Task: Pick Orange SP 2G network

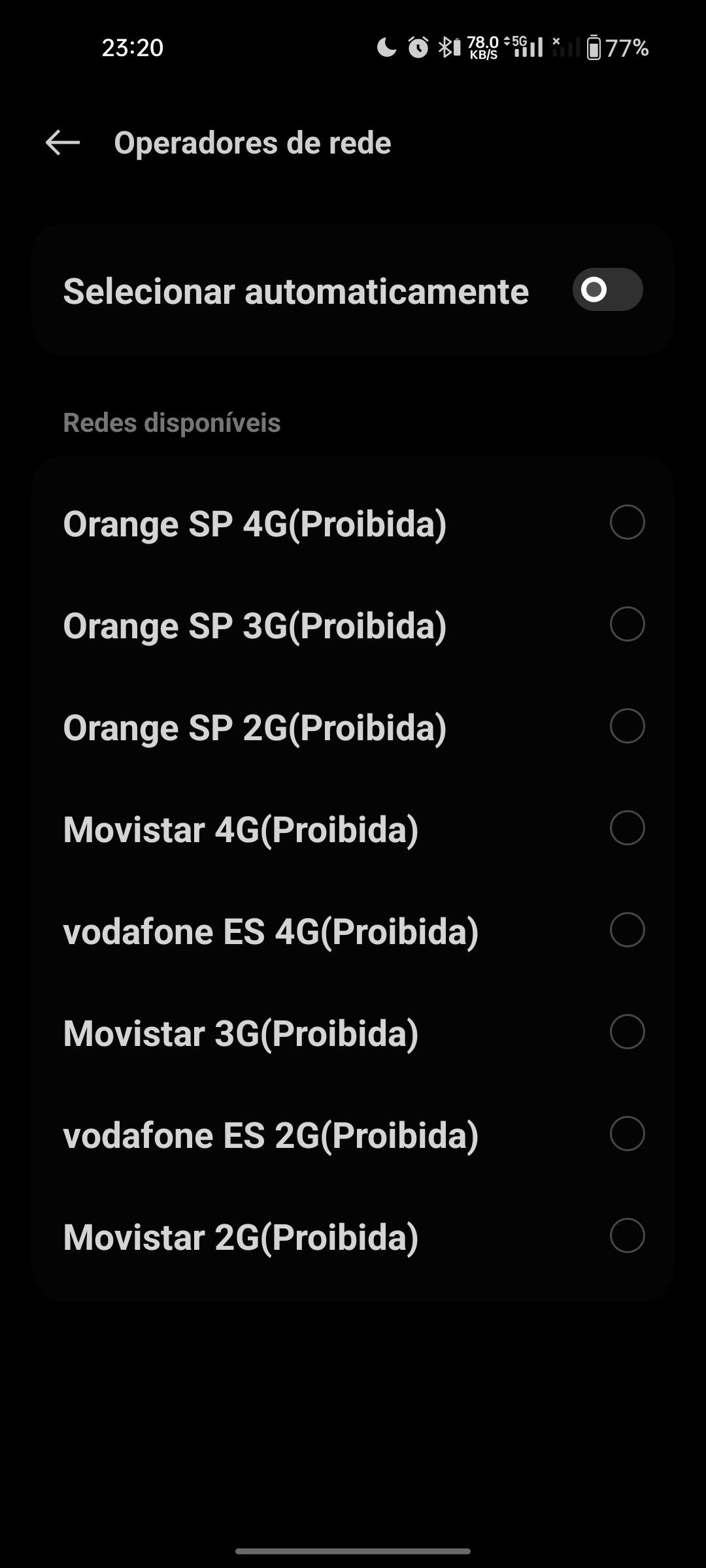Action: point(353,727)
